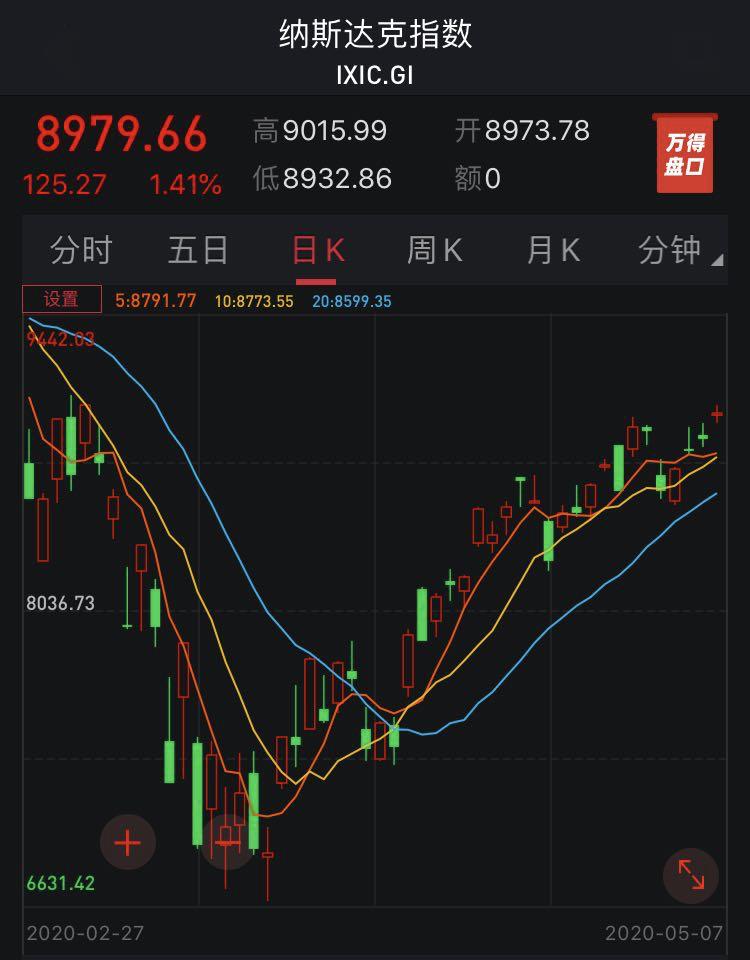The height and width of the screenshot is (960, 750).
Task: Open the 设置 indicator settings
Action: 62,299
